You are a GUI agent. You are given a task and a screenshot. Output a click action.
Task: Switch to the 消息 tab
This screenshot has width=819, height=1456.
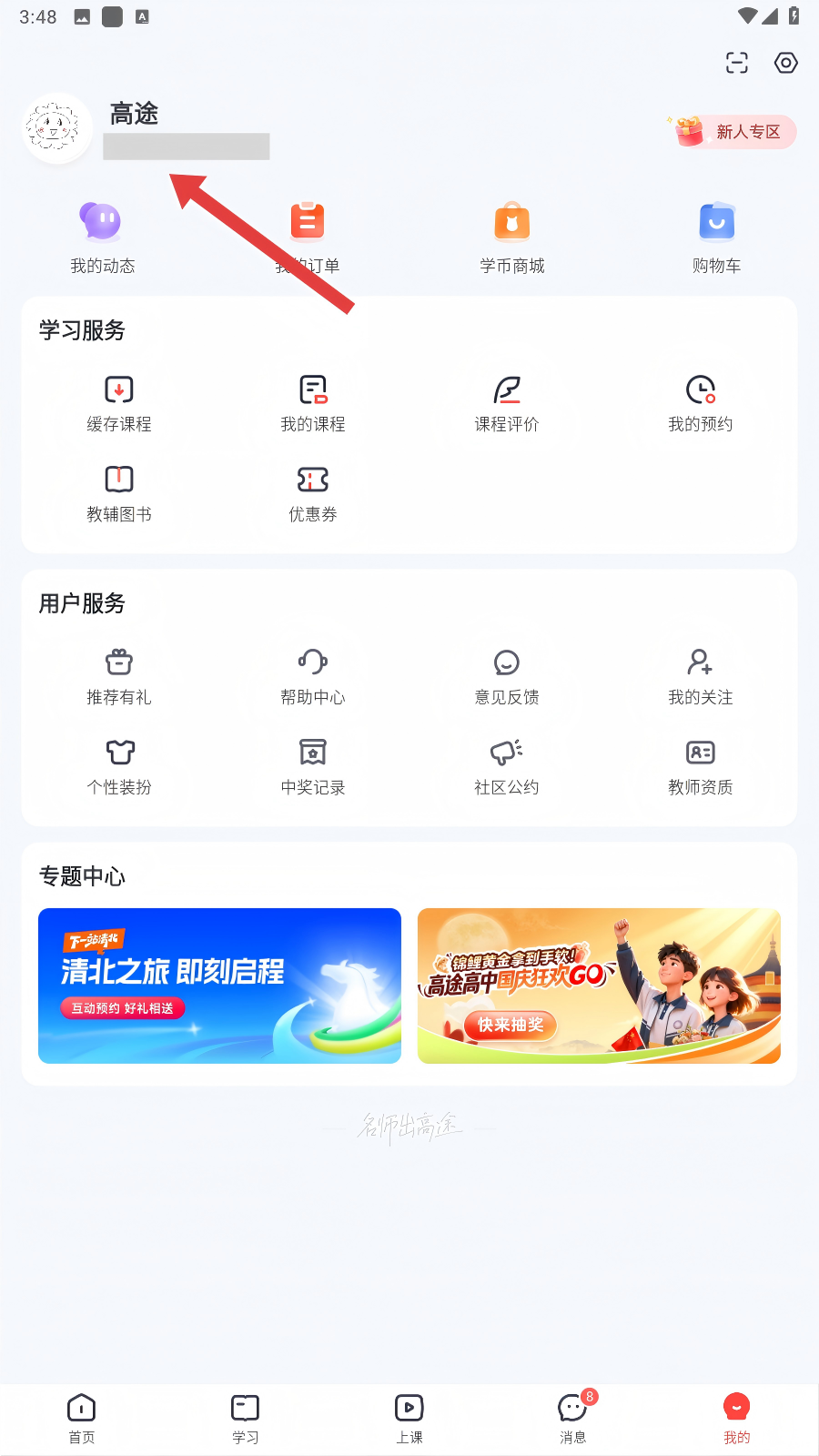[573, 1418]
